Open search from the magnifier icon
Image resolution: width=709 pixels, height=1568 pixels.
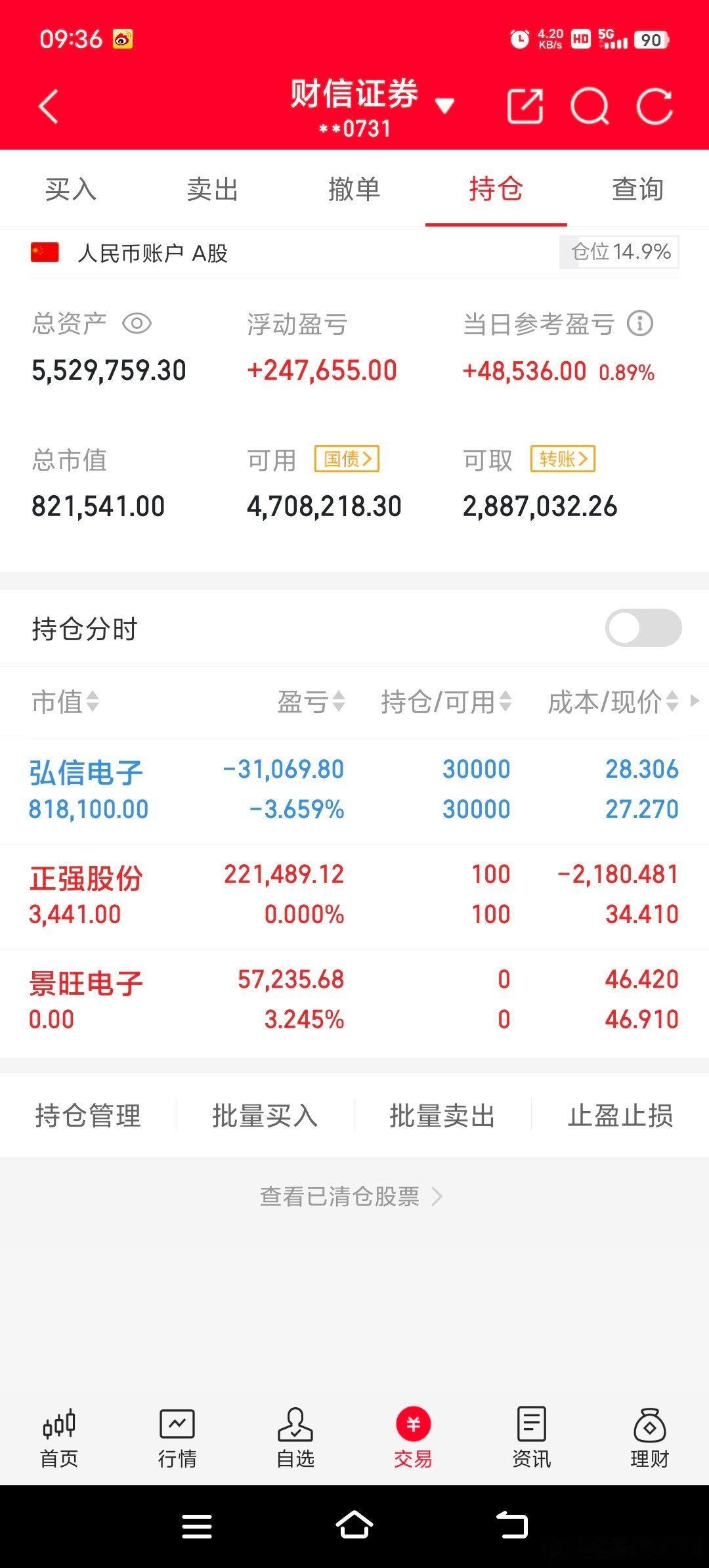pos(590,106)
